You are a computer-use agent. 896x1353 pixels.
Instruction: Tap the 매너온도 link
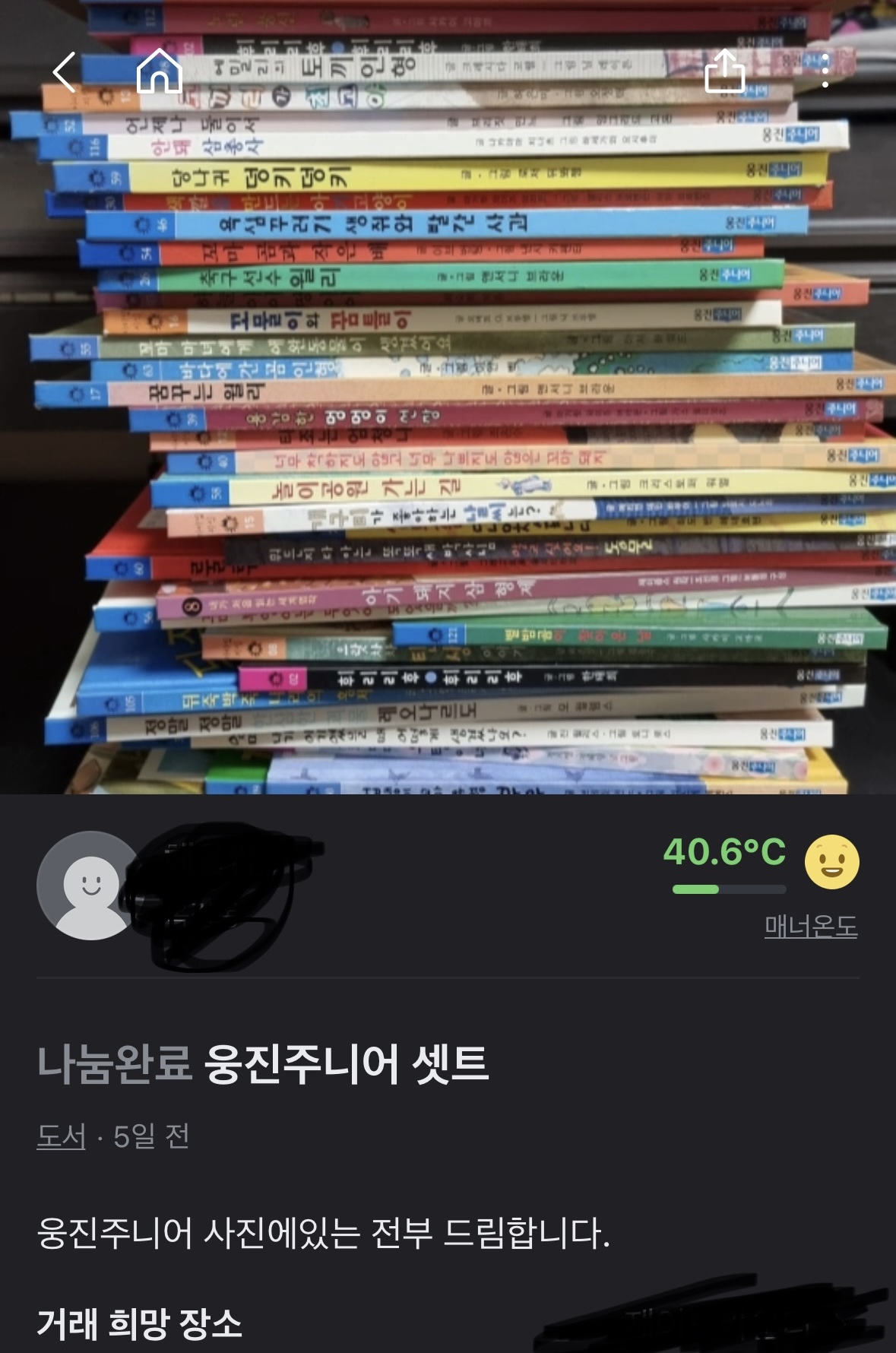810,926
